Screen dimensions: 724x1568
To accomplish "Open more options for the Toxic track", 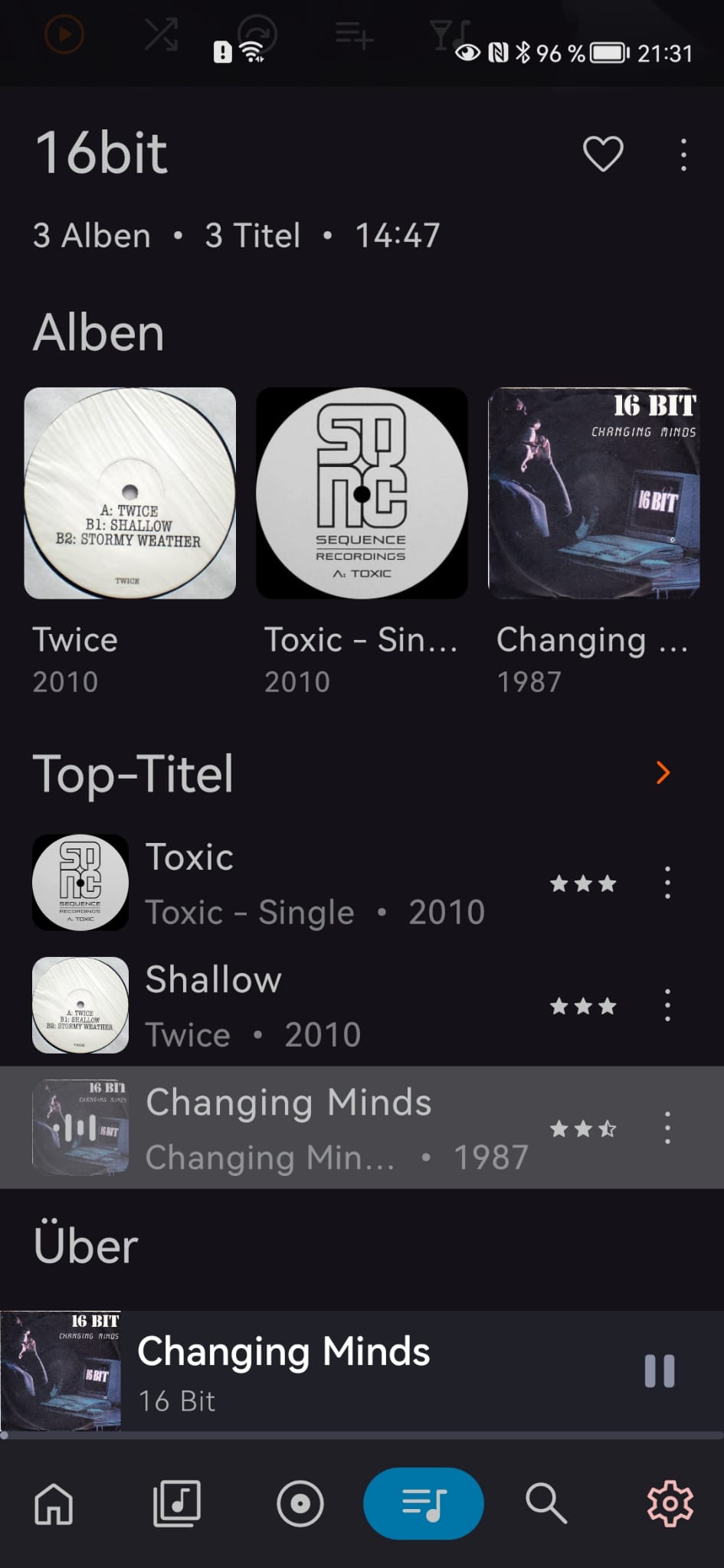I will 667,883.
